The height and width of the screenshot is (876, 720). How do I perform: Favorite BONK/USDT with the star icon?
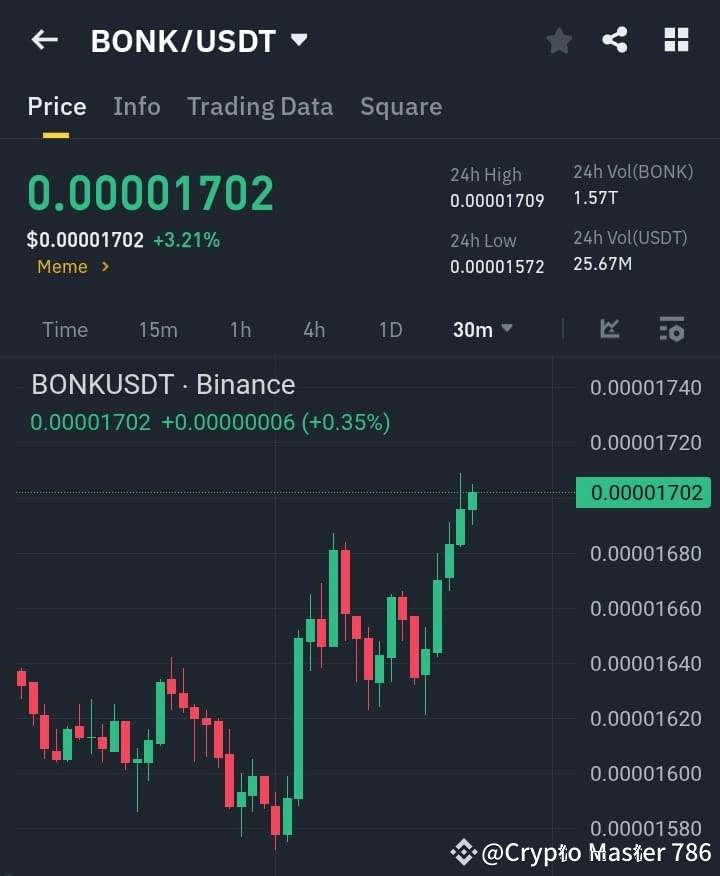pyautogui.click(x=558, y=40)
